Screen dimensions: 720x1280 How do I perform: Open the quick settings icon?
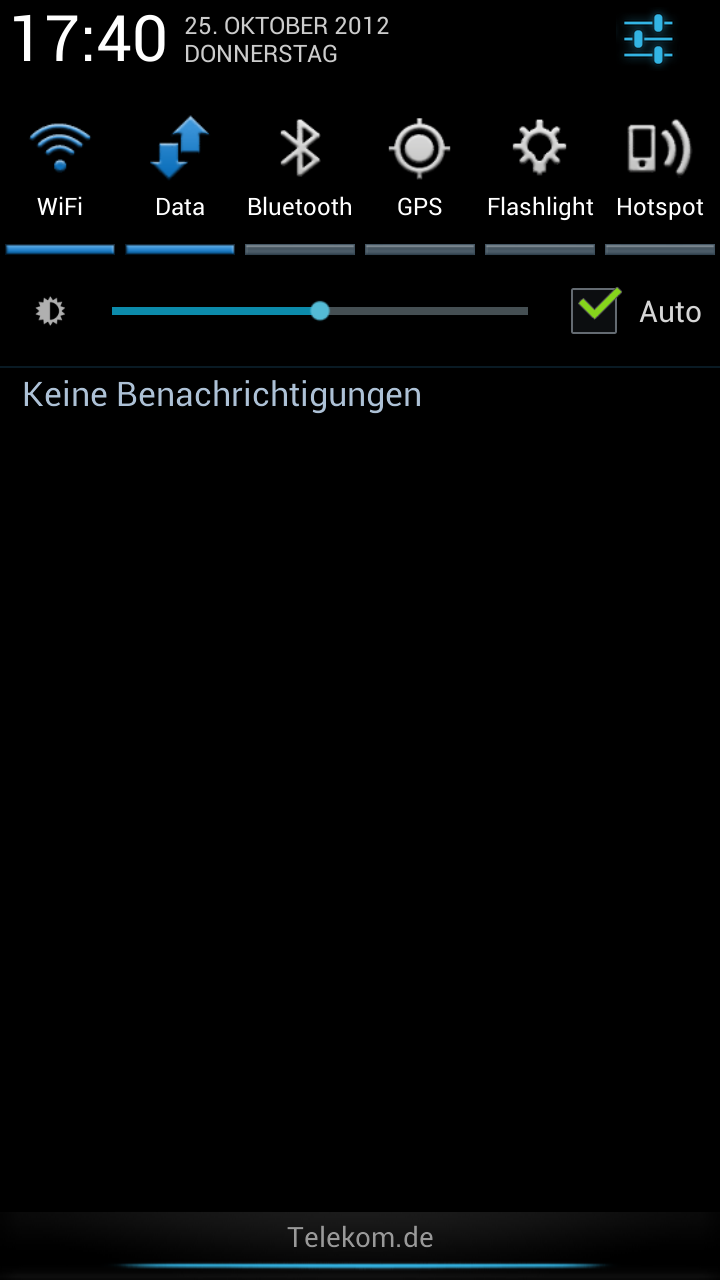648,40
